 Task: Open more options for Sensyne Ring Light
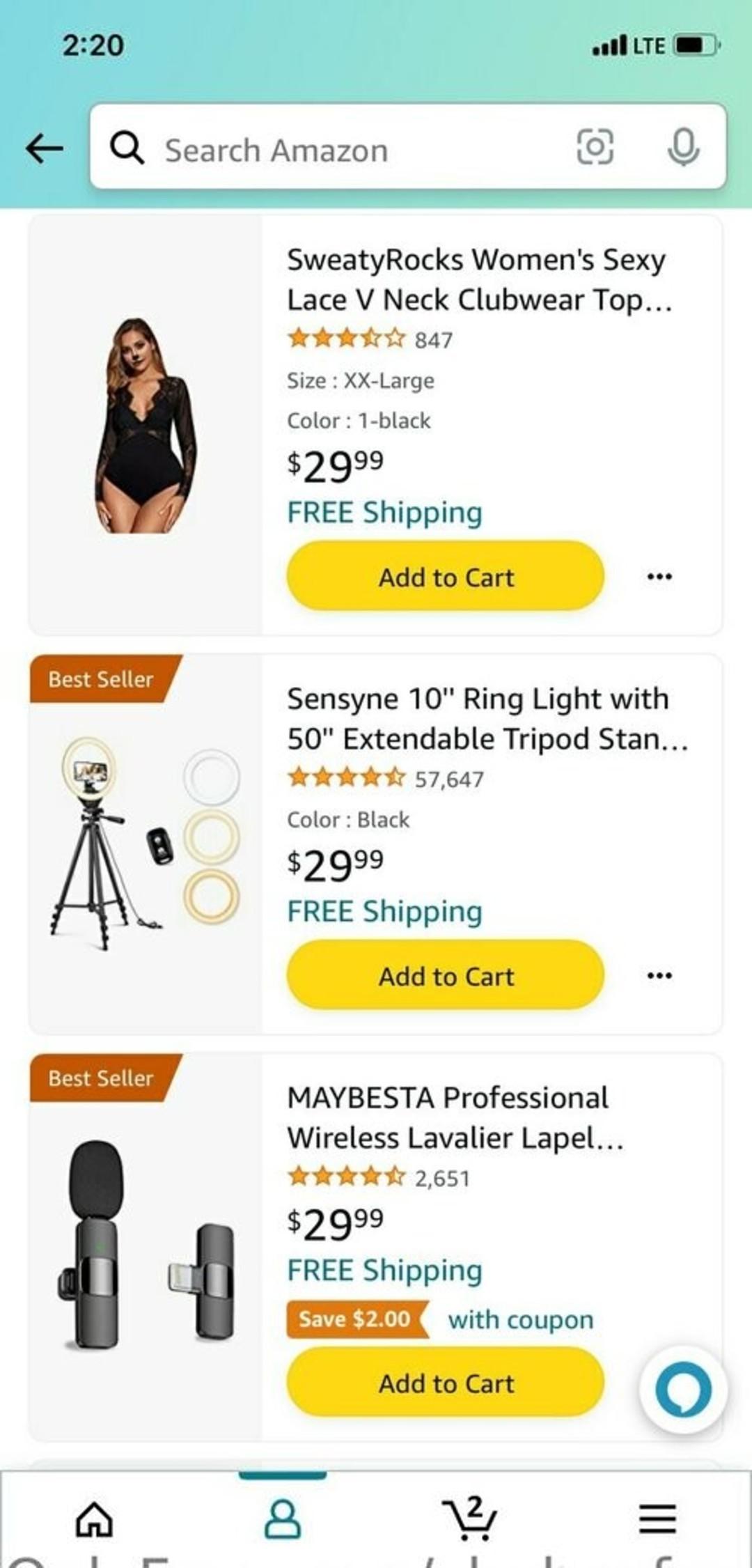pos(659,975)
